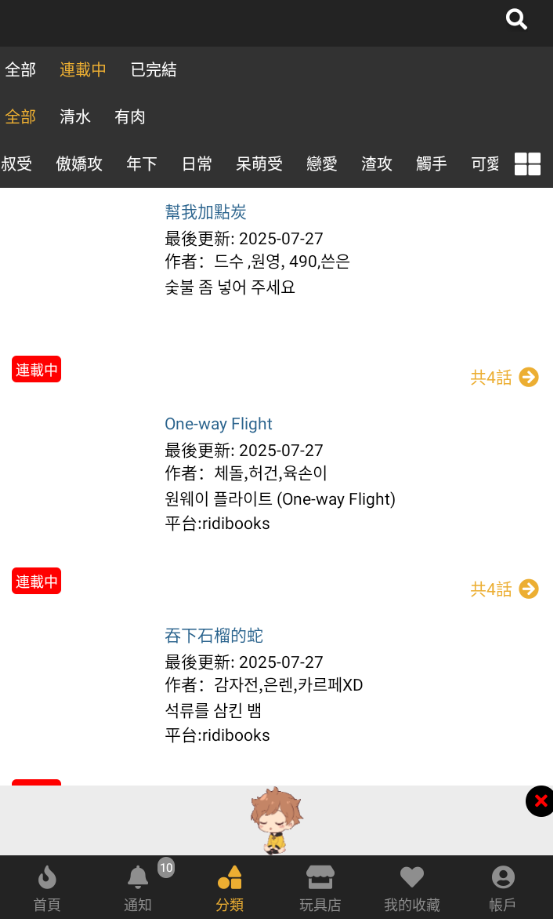Open the search magnifier icon
This screenshot has height=919, width=553.
point(516,19)
